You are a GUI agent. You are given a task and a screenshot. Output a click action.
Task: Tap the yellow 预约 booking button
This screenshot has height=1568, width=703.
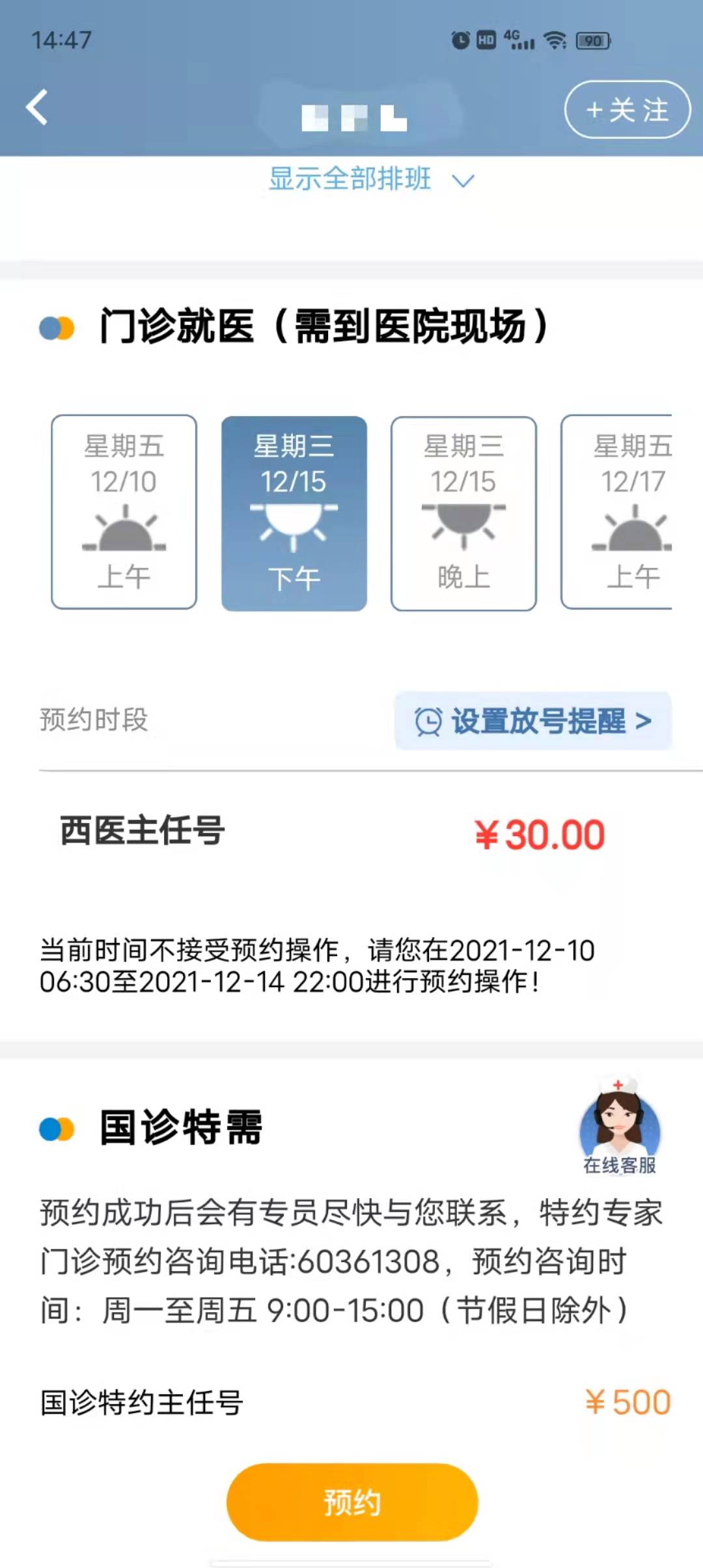click(x=351, y=1502)
